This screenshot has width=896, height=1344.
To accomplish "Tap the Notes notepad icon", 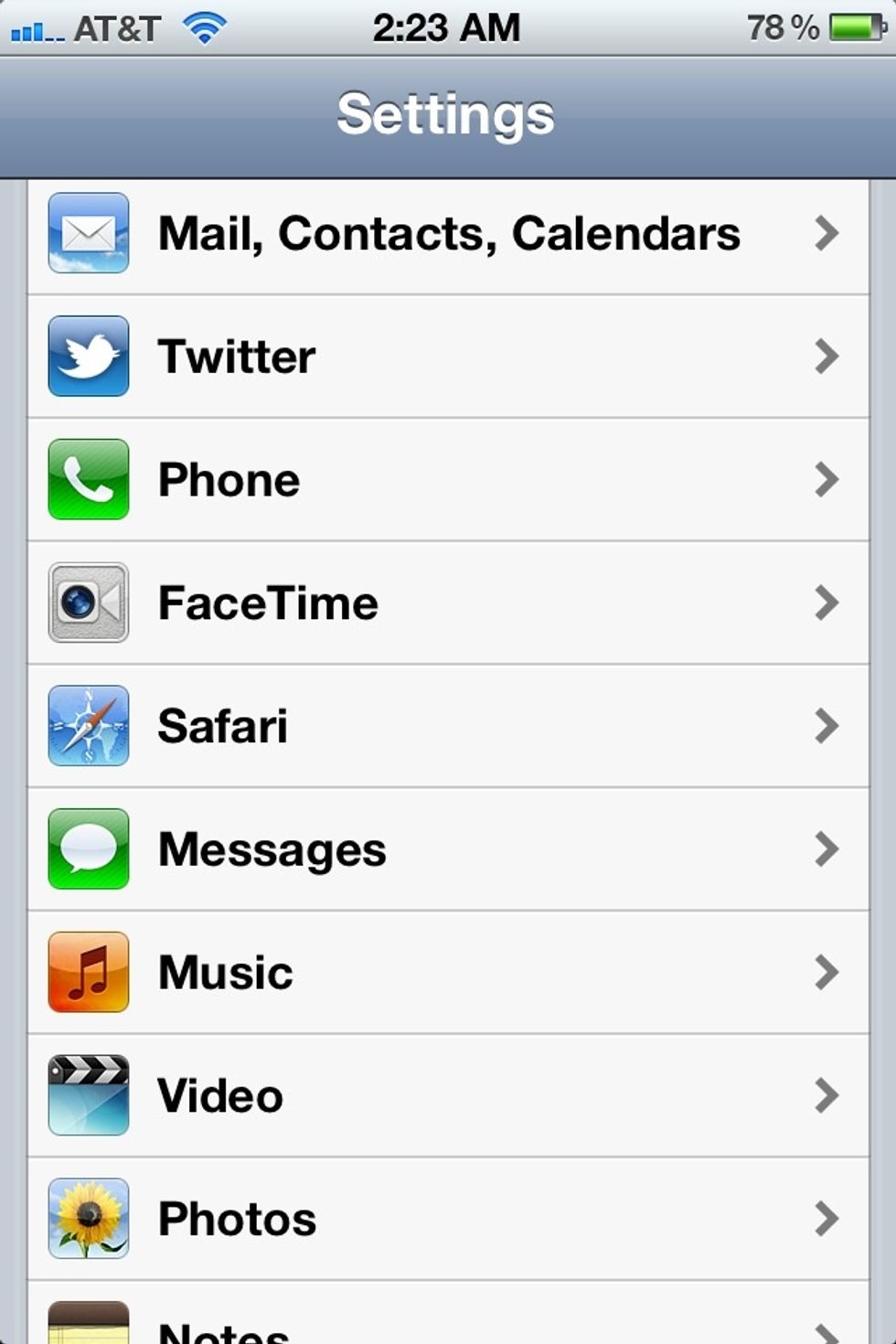I will pyautogui.click(x=88, y=1326).
